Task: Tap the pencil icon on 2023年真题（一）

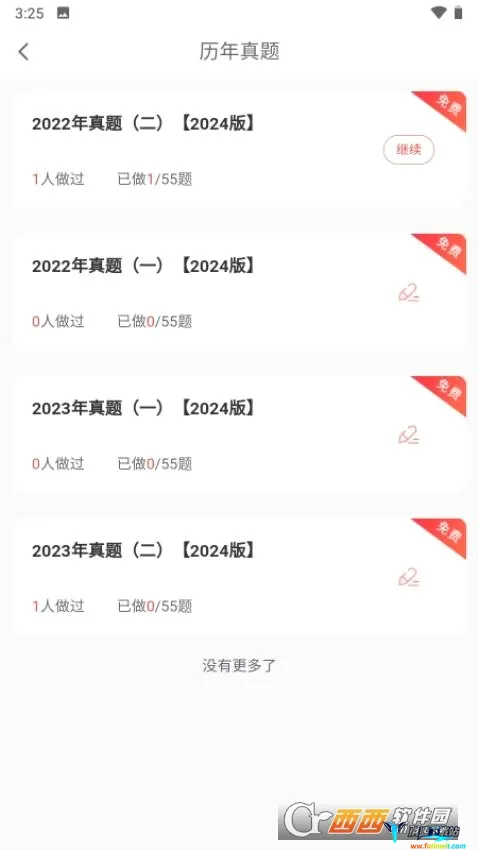Action: (409, 435)
